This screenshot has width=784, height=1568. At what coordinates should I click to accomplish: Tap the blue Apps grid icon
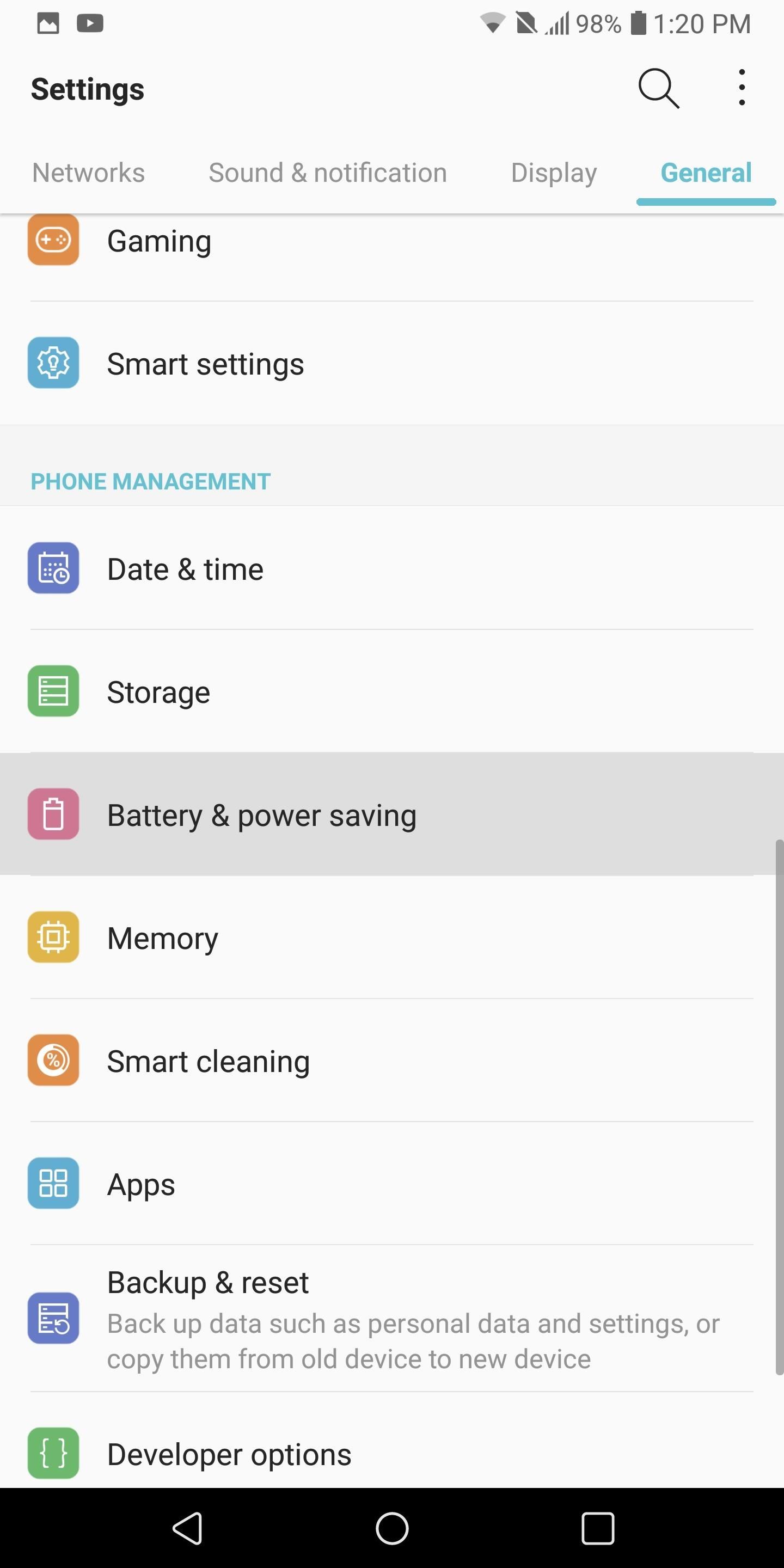(x=53, y=1183)
